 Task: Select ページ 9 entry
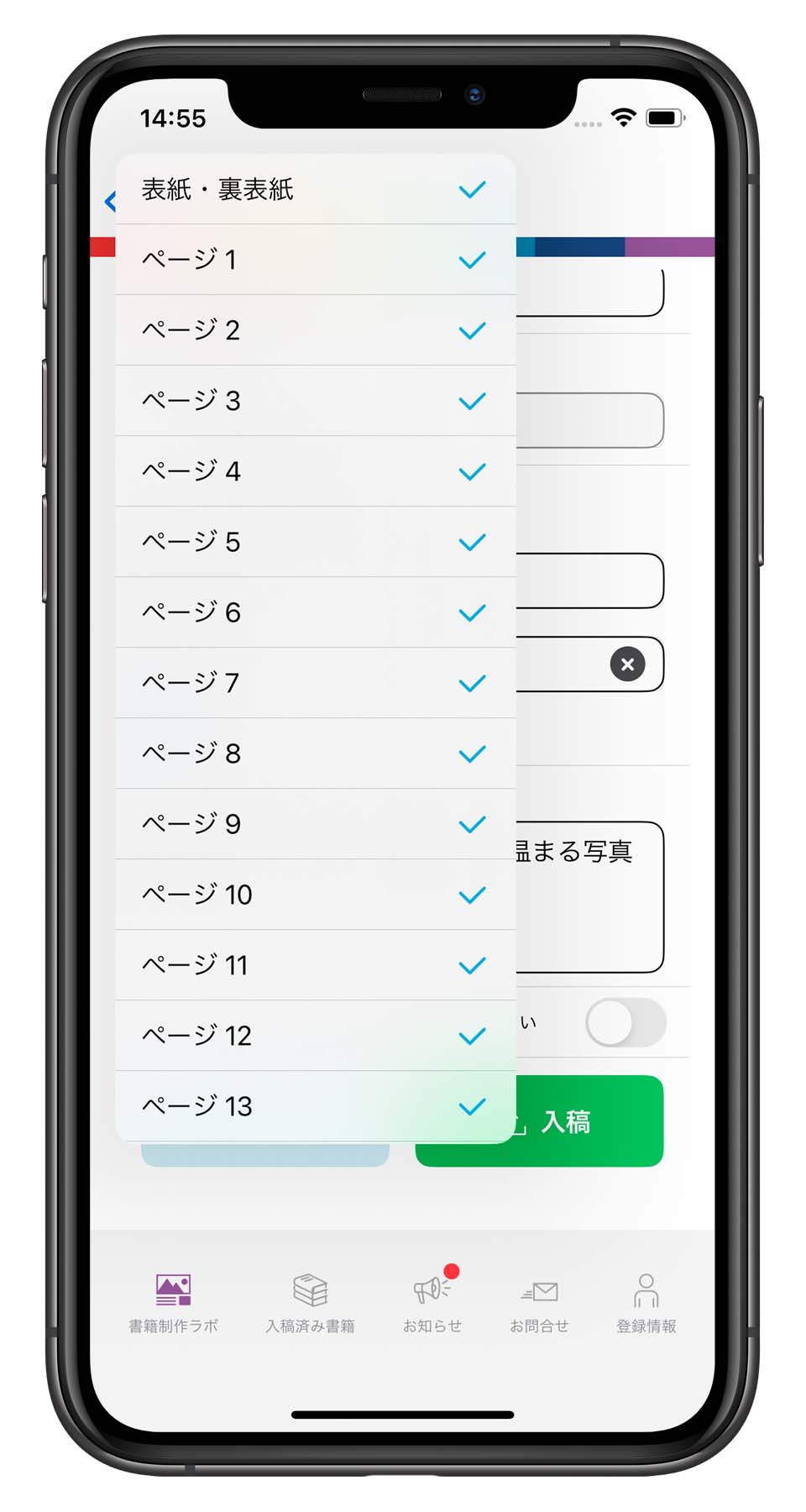tap(316, 824)
